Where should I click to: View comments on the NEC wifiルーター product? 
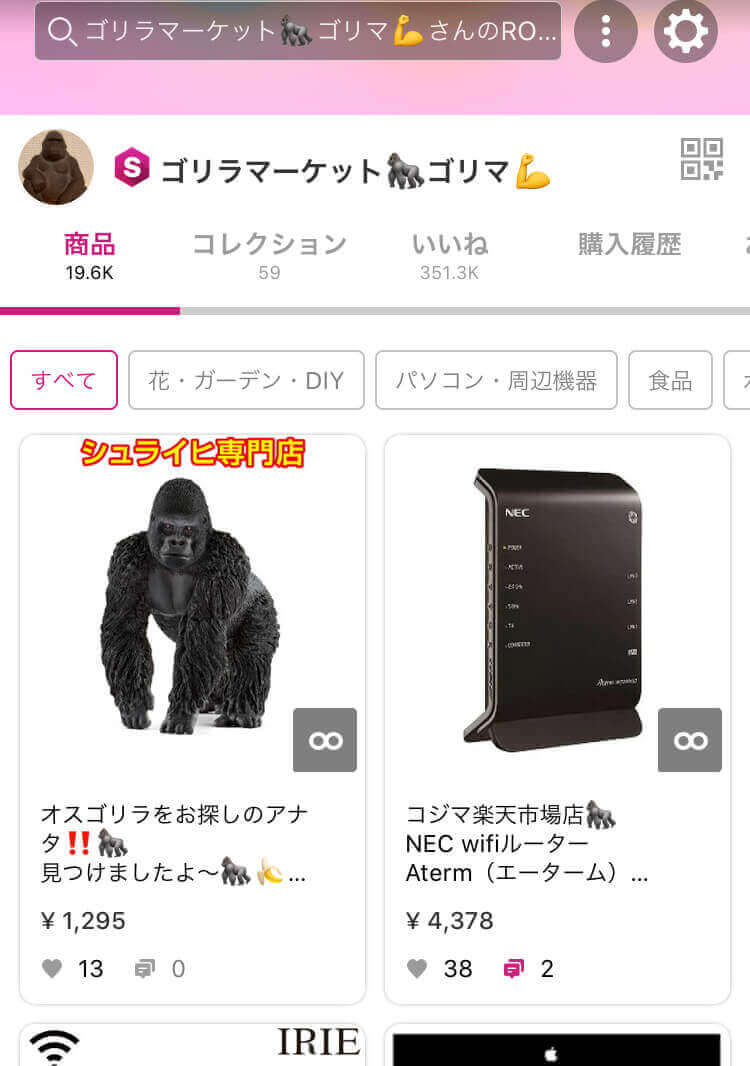click(514, 968)
